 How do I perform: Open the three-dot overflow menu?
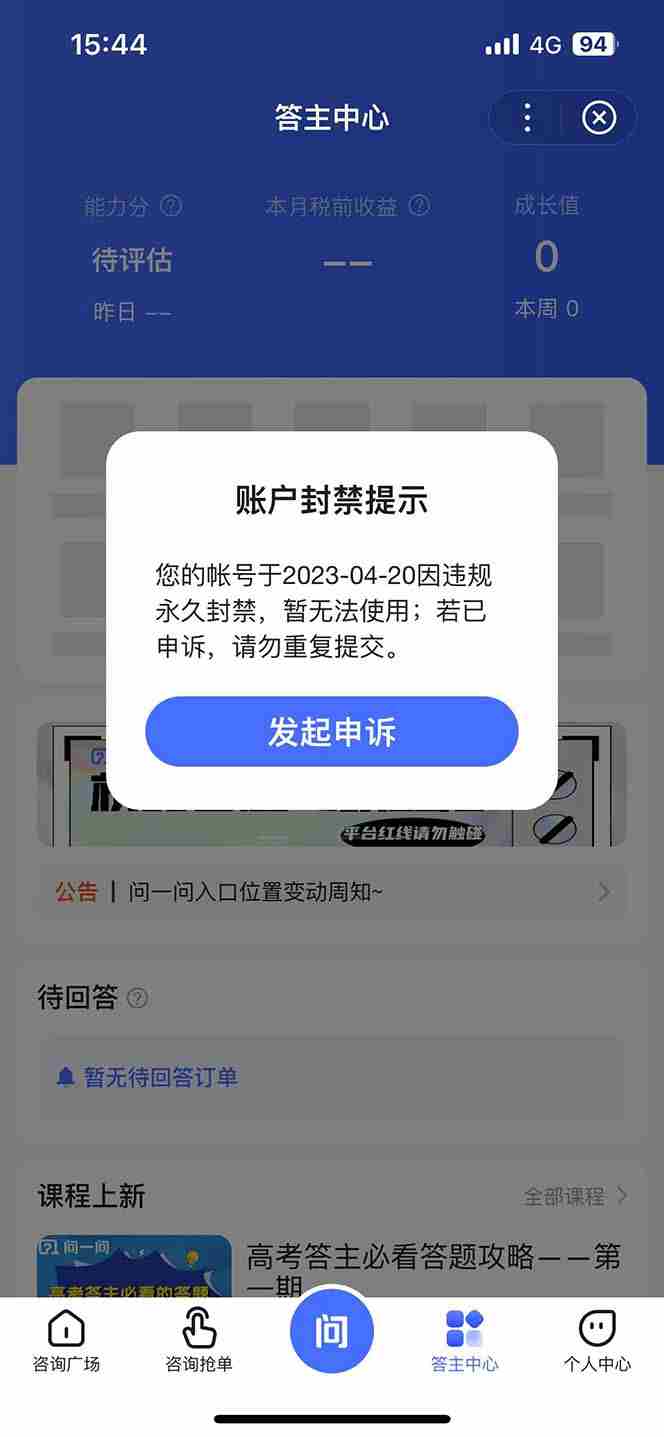point(527,118)
